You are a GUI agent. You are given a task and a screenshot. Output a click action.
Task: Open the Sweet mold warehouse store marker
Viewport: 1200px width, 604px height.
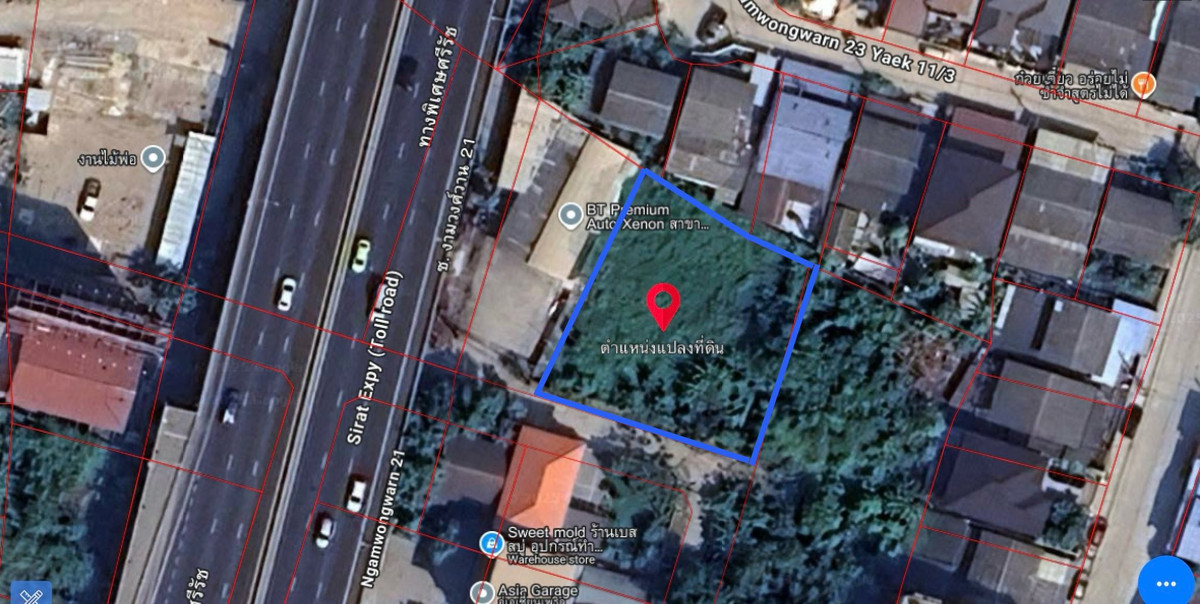coord(491,543)
